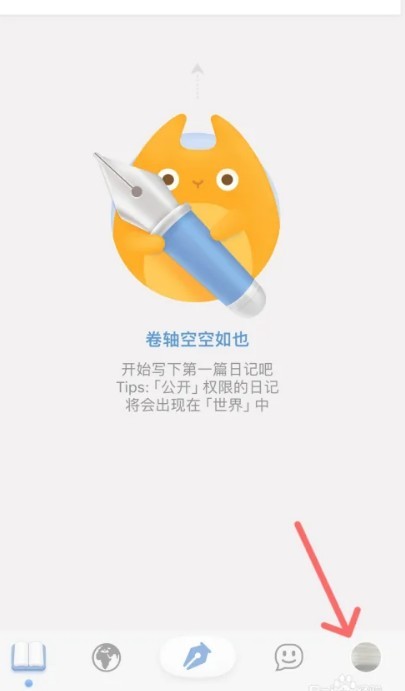Open the messages smiley tab
The image size is (405, 691).
click(289, 657)
